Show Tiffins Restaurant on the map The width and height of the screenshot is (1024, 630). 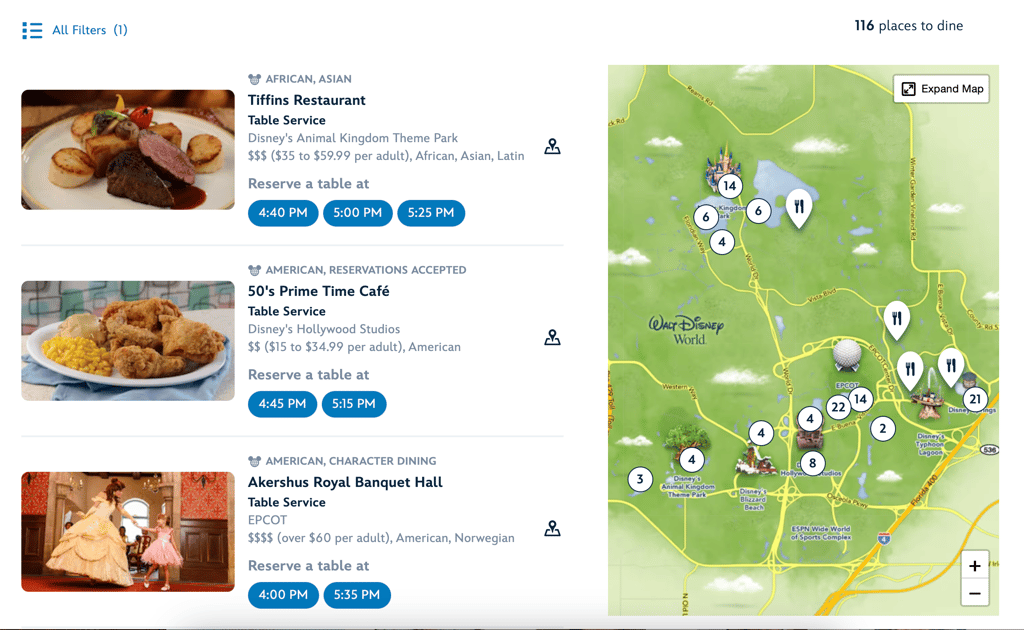552,147
